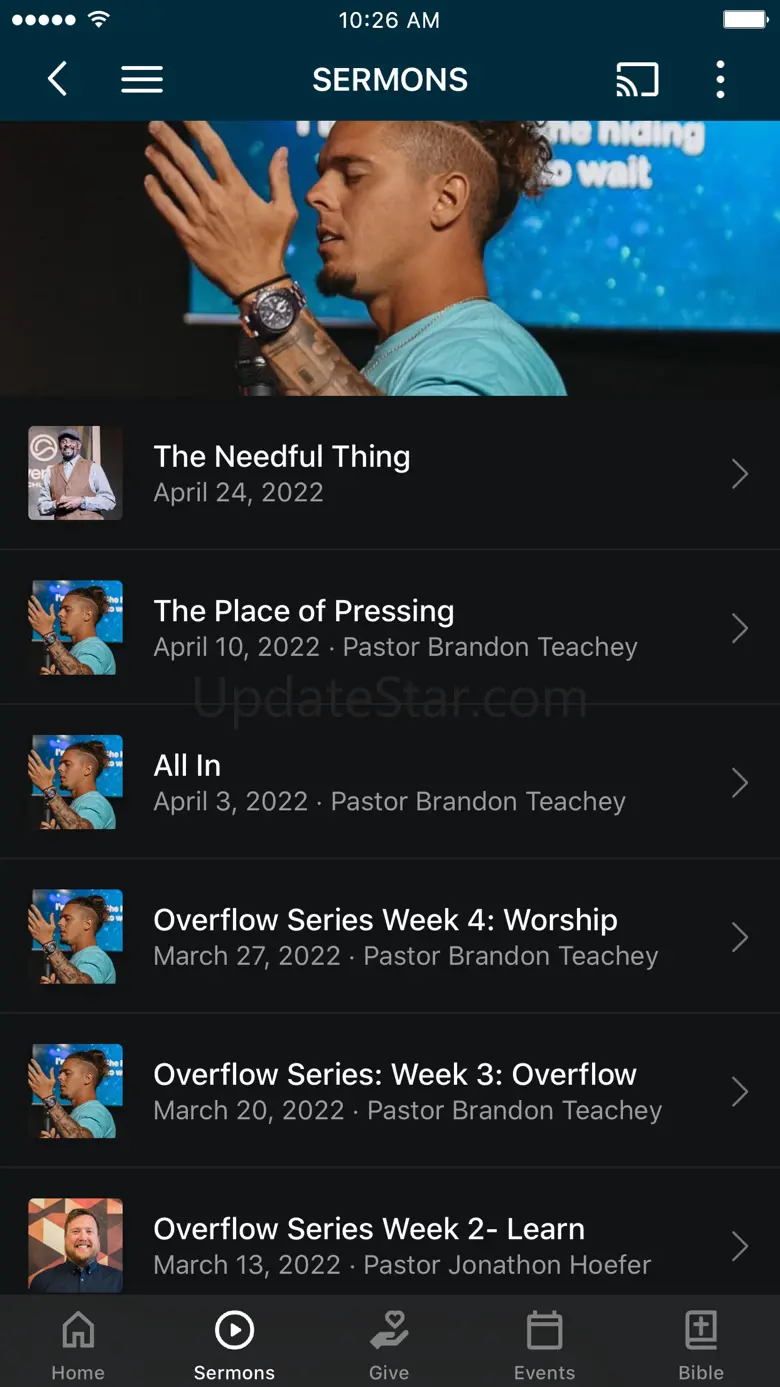Switch to the Events tab

click(x=544, y=1345)
